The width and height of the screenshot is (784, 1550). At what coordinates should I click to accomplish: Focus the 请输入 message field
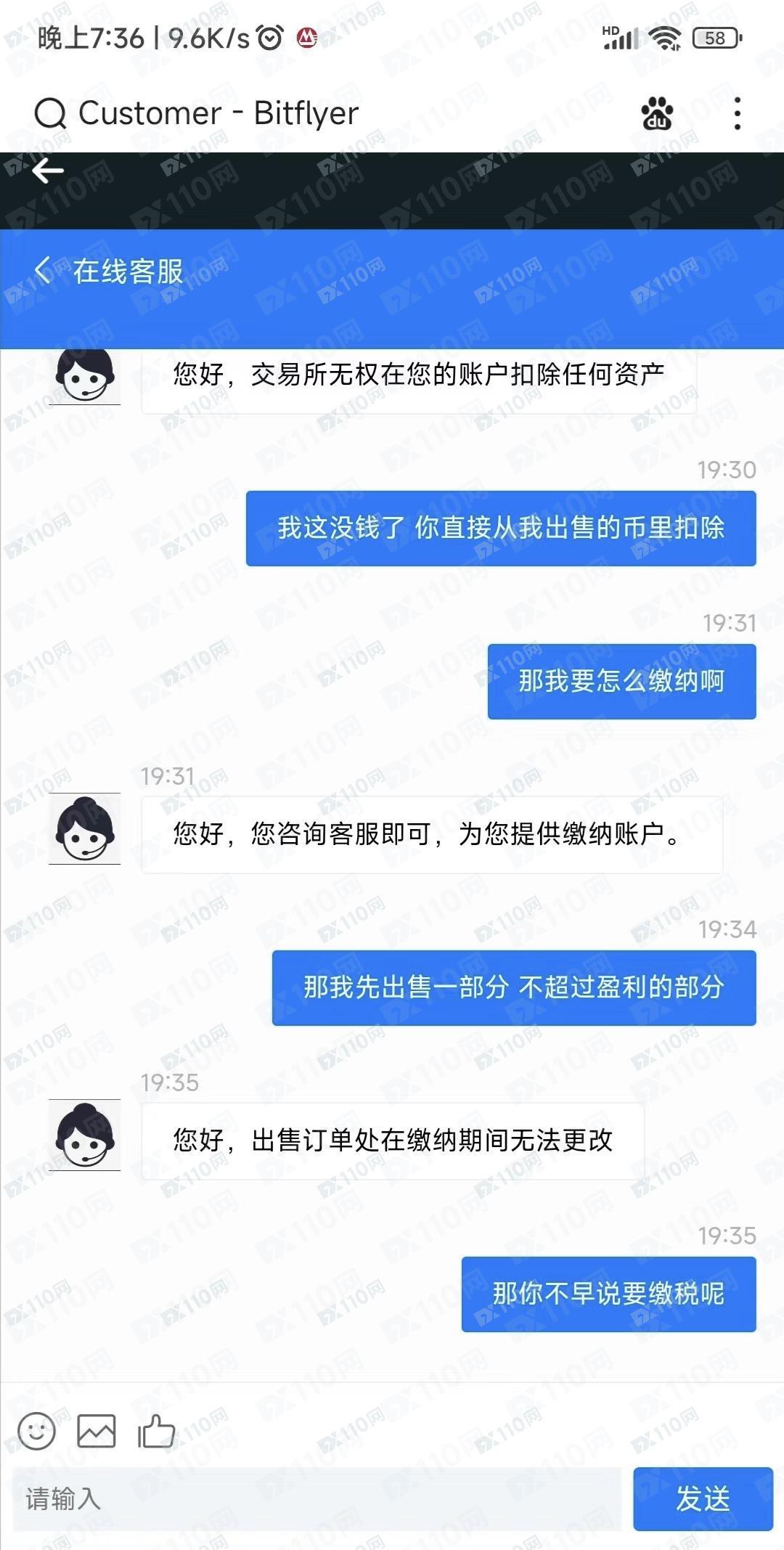click(317, 1498)
